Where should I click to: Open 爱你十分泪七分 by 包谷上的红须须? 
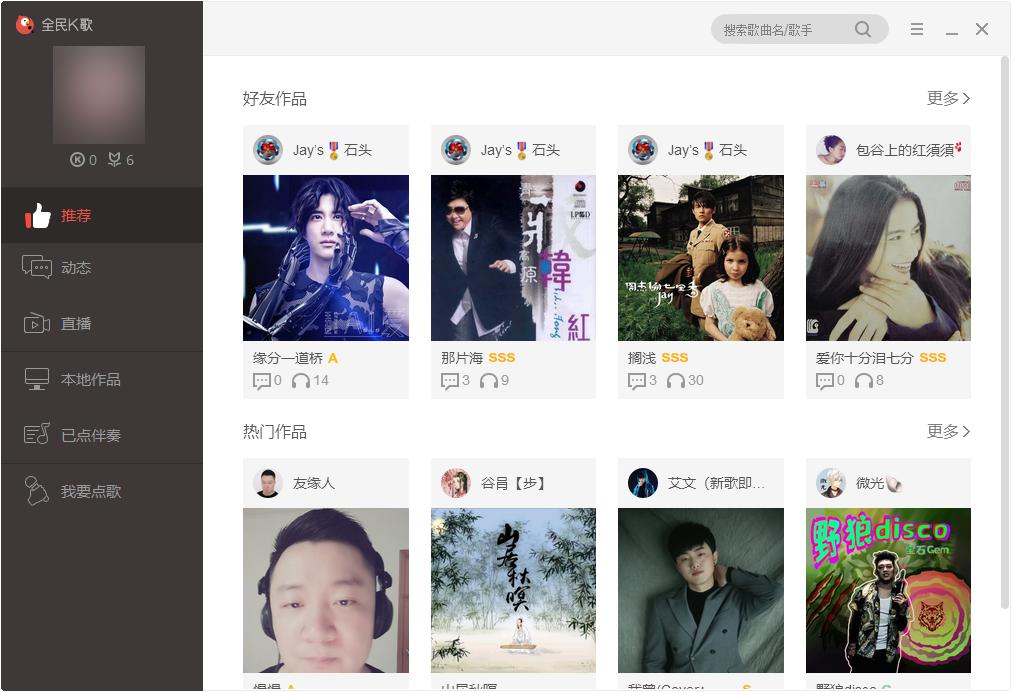pyautogui.click(x=888, y=258)
